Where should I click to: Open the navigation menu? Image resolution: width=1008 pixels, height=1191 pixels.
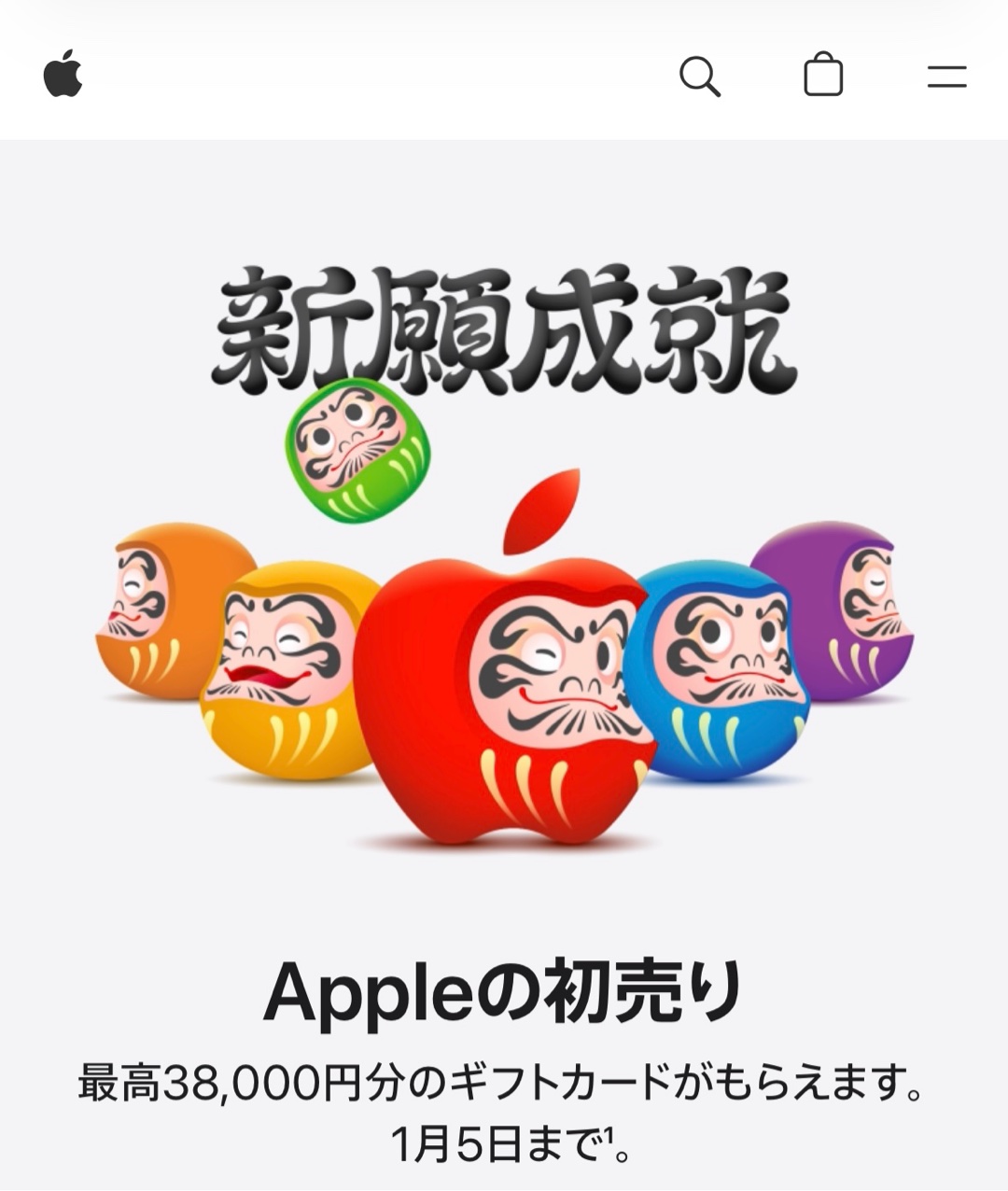click(946, 76)
